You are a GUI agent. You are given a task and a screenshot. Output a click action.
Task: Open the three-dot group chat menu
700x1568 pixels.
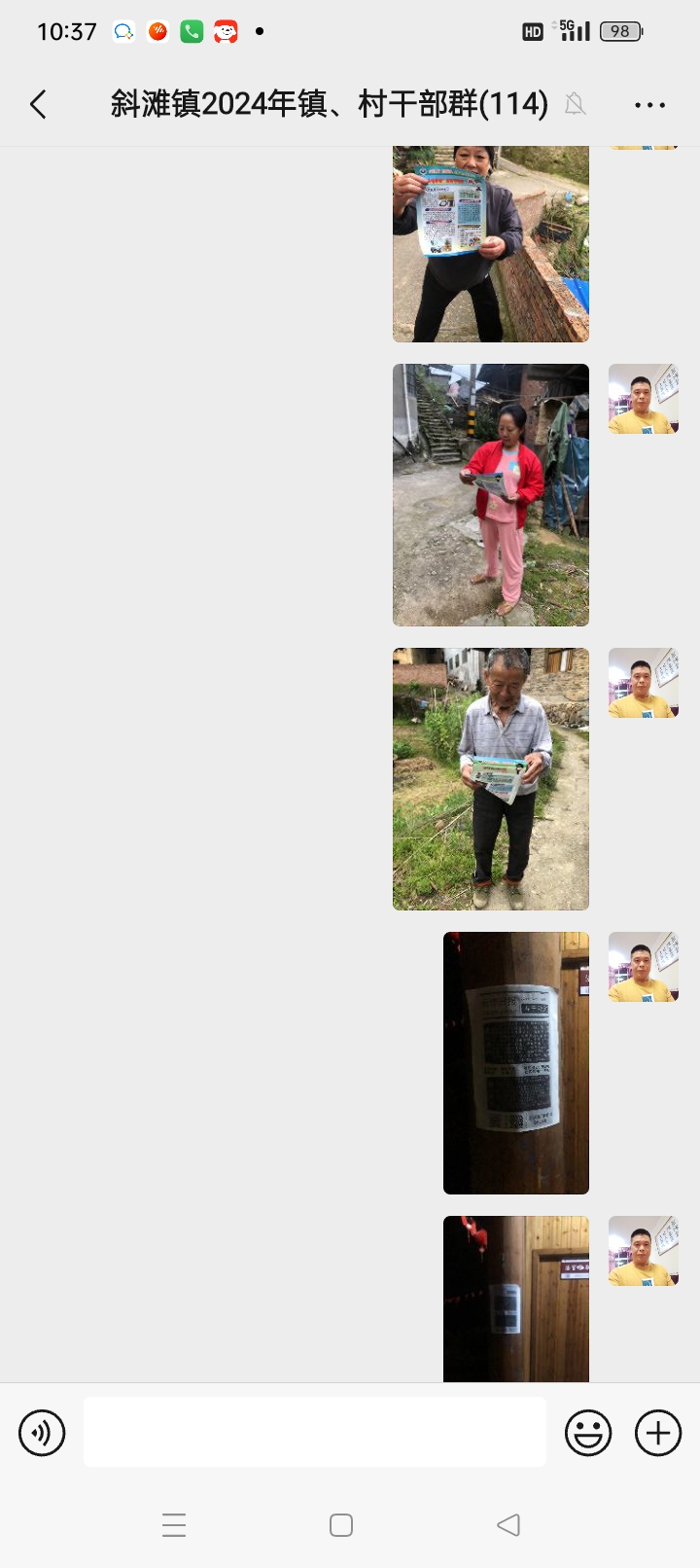649,105
